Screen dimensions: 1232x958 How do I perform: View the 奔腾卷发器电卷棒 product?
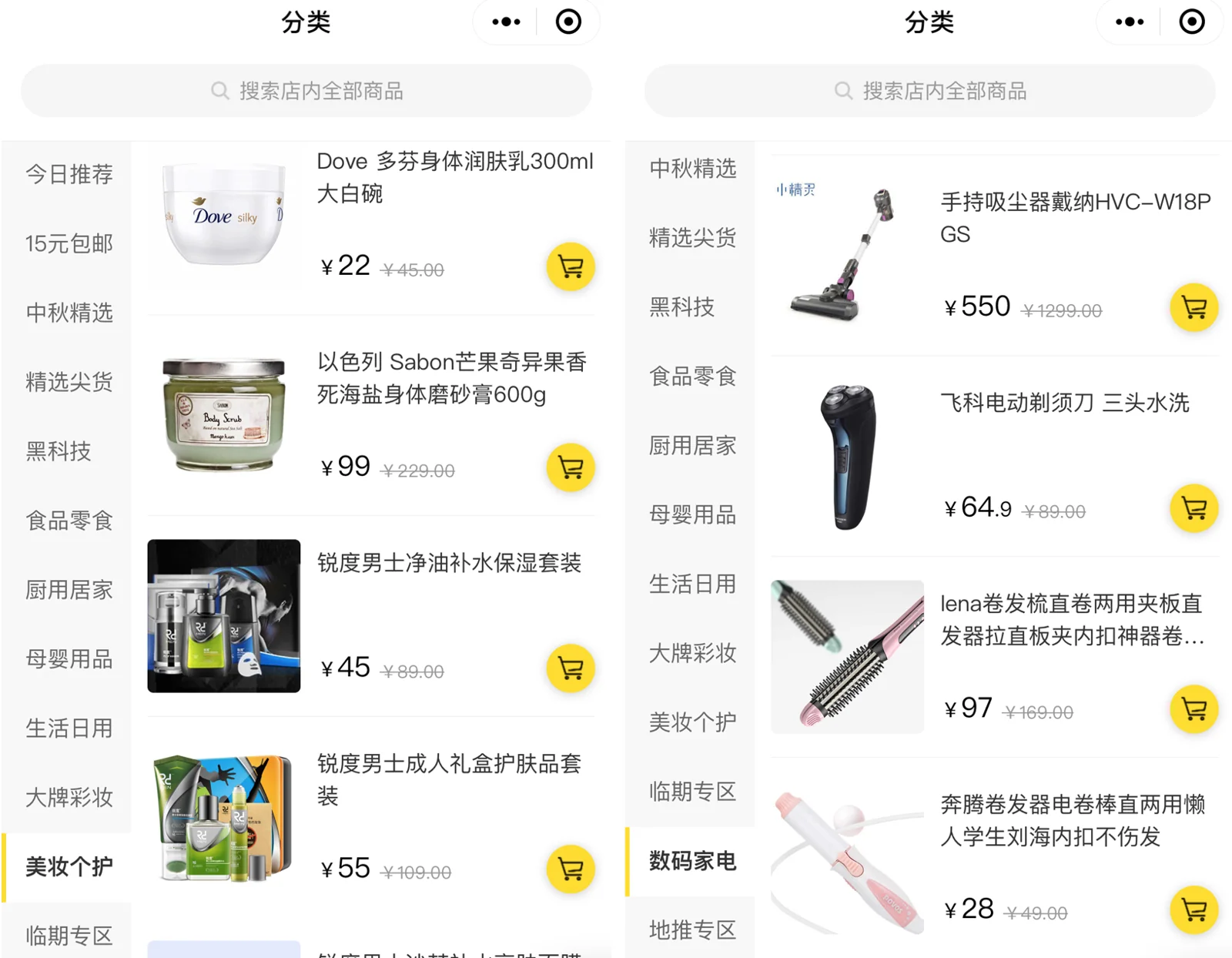coord(1071,820)
